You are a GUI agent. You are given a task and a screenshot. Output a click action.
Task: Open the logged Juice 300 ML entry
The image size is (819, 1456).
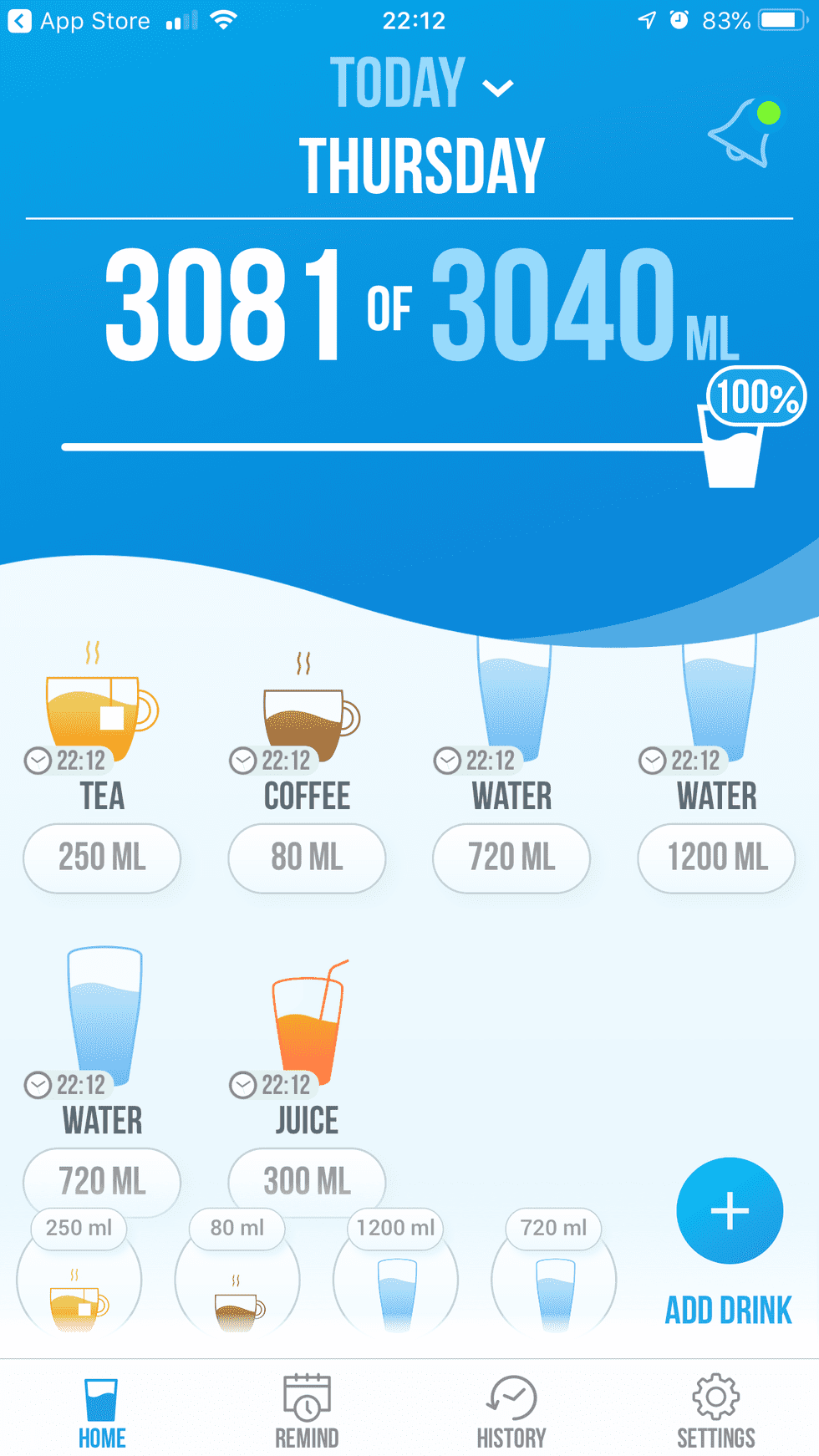click(307, 1180)
